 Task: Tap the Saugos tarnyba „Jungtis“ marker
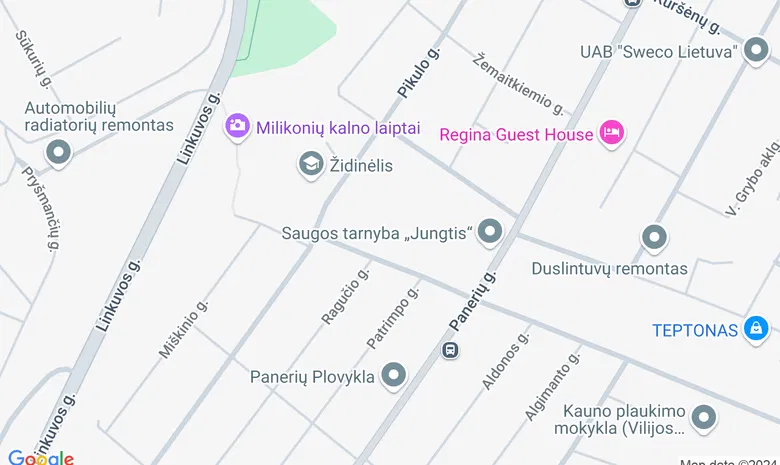click(489, 233)
